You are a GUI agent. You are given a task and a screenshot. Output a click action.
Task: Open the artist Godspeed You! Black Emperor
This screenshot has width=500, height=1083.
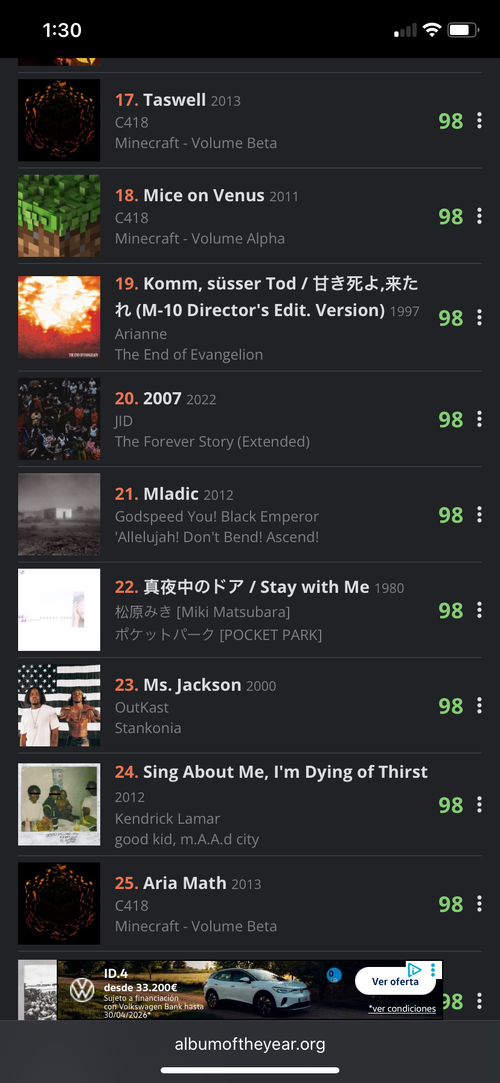(x=217, y=516)
